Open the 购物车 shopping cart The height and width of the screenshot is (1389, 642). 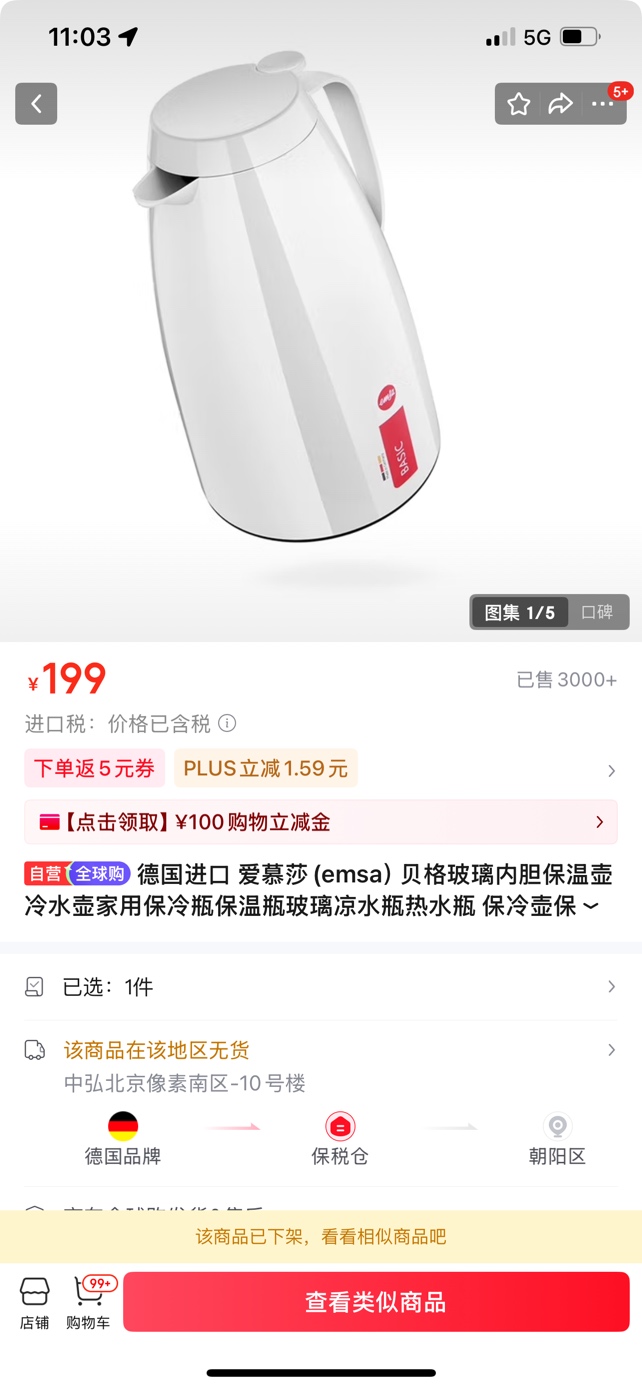[x=88, y=1303]
